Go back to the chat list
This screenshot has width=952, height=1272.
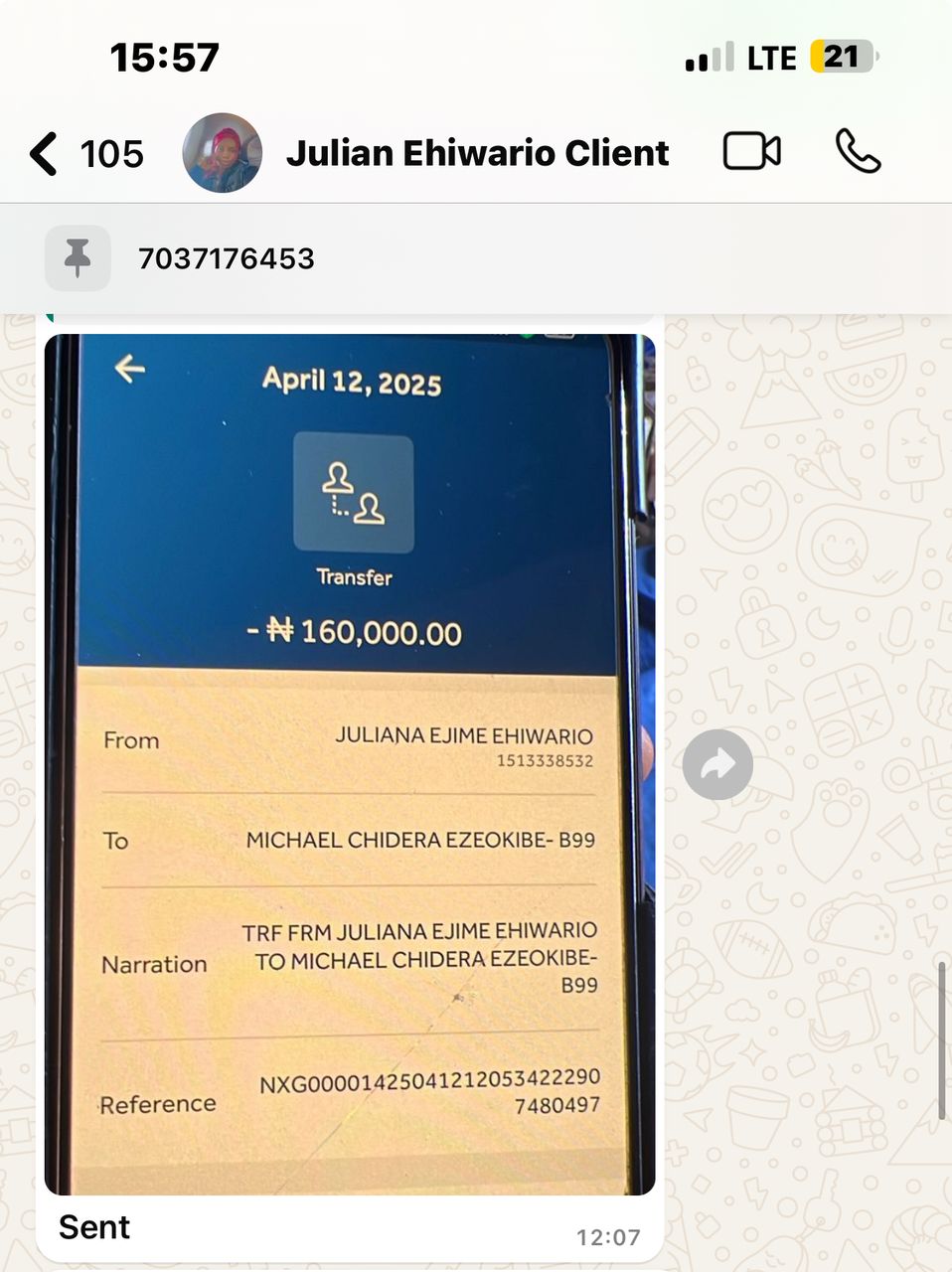click(x=45, y=154)
